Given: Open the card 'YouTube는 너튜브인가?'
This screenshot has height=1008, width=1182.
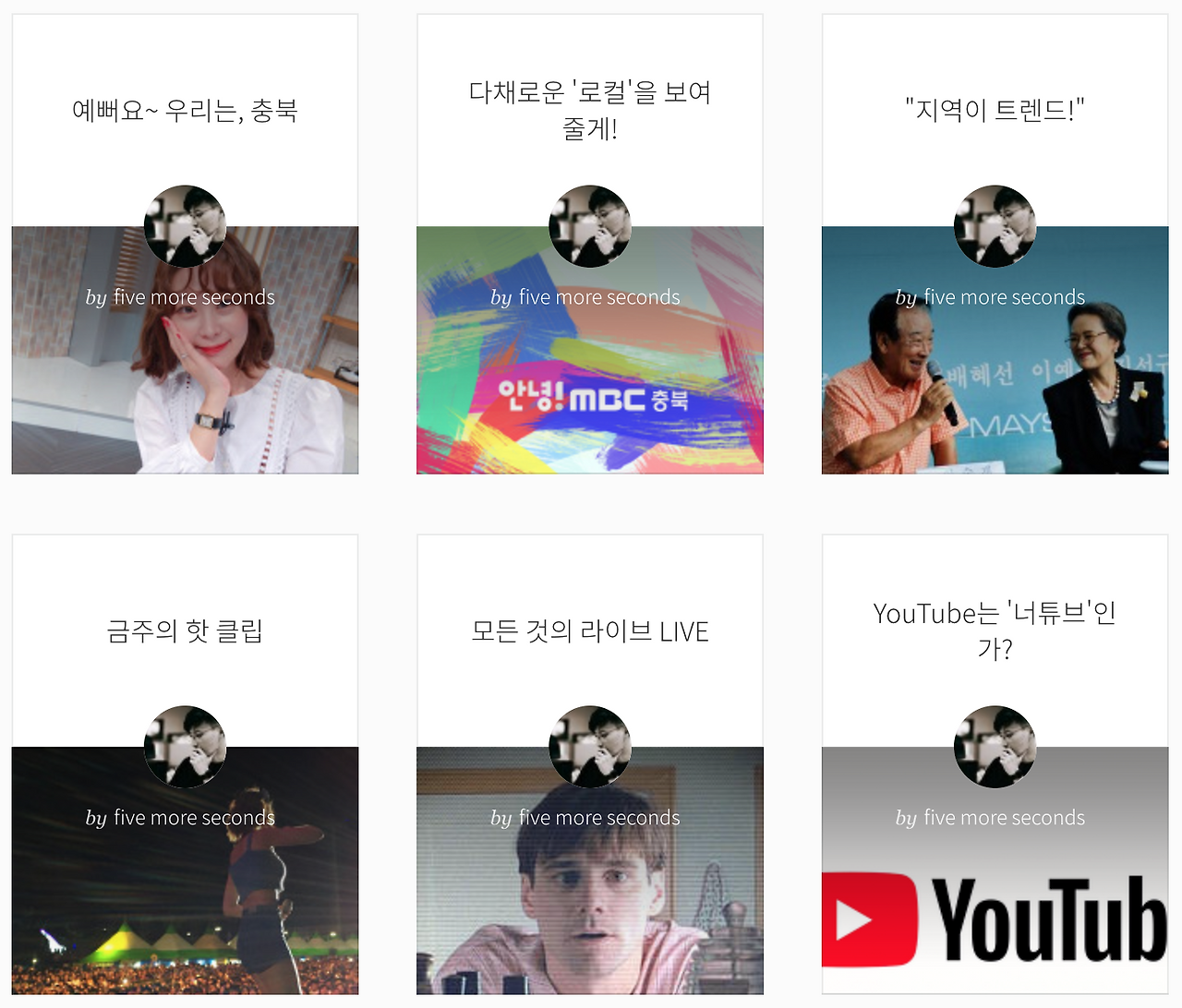Looking at the screenshot, I should coord(995,764).
